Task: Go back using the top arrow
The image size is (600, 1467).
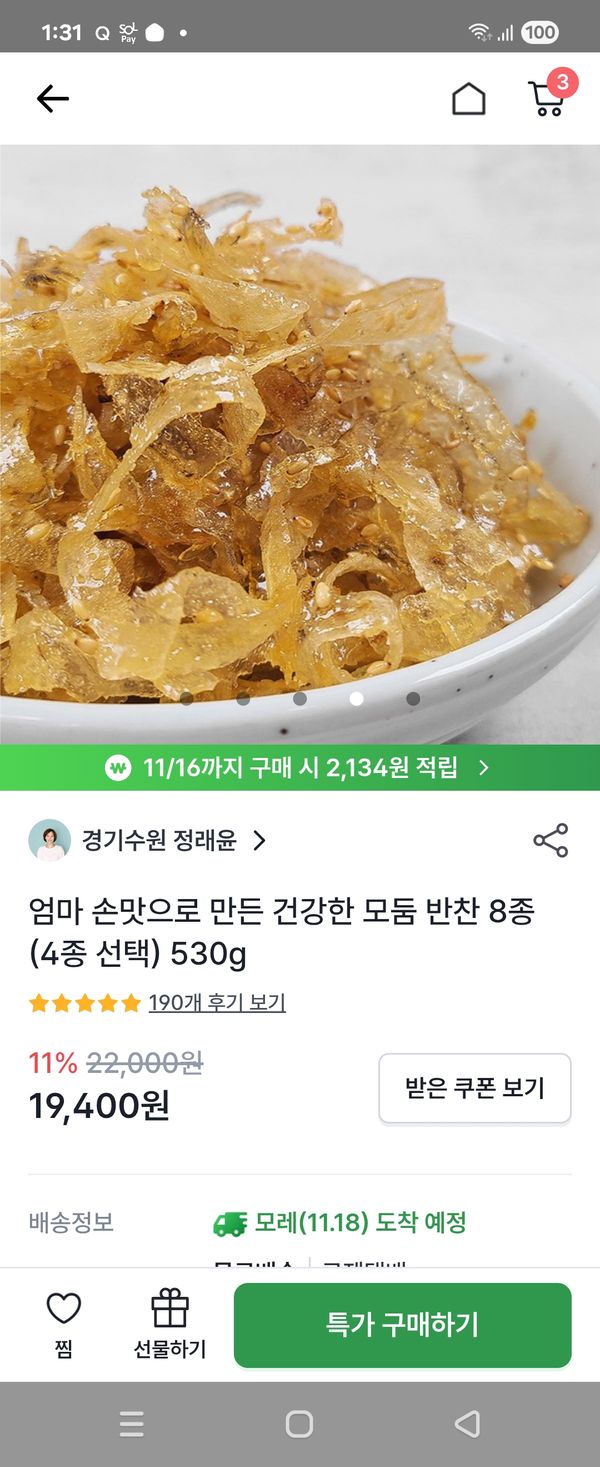Action: click(52, 98)
